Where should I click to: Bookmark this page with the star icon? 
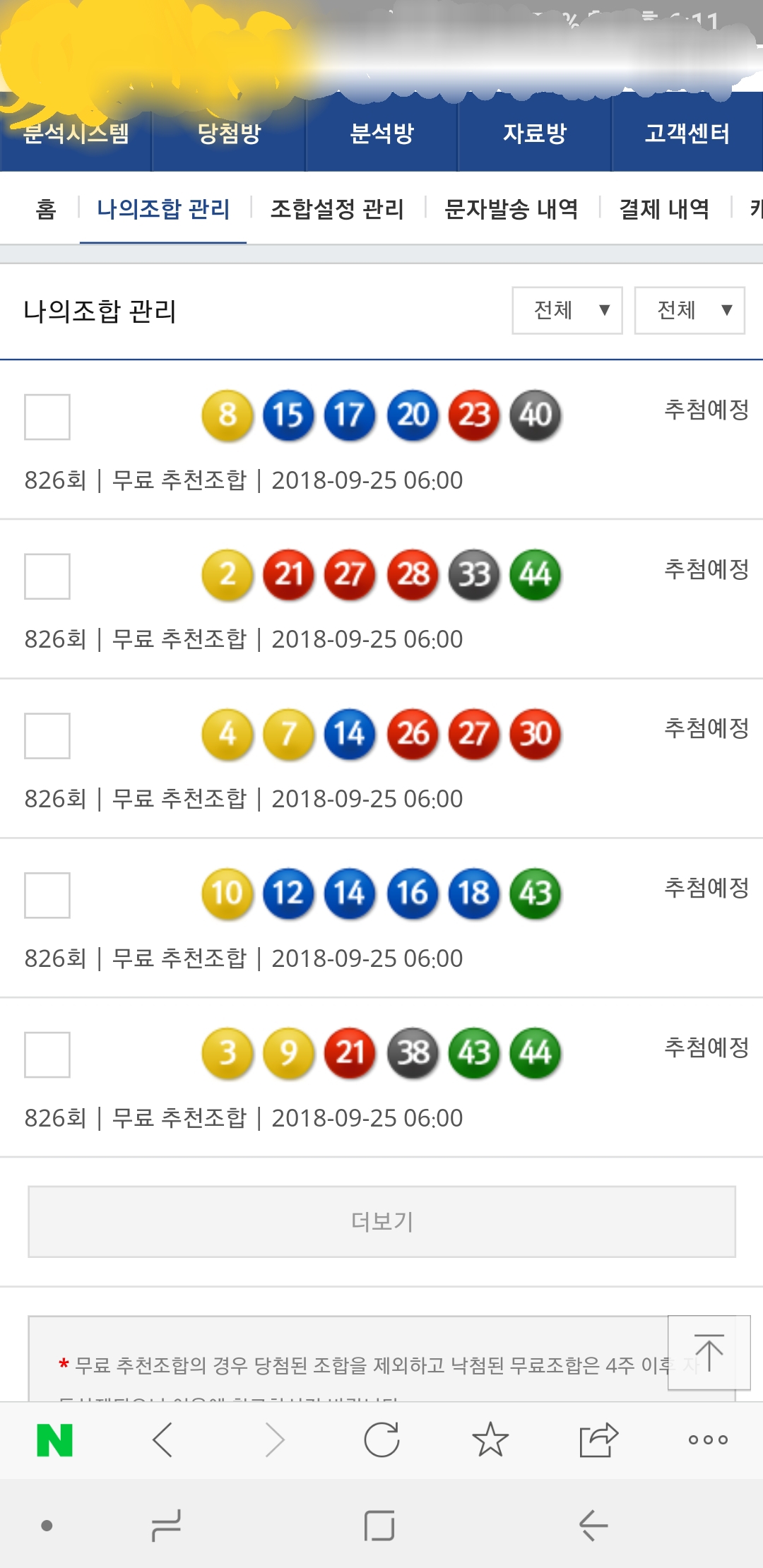coord(490,1439)
